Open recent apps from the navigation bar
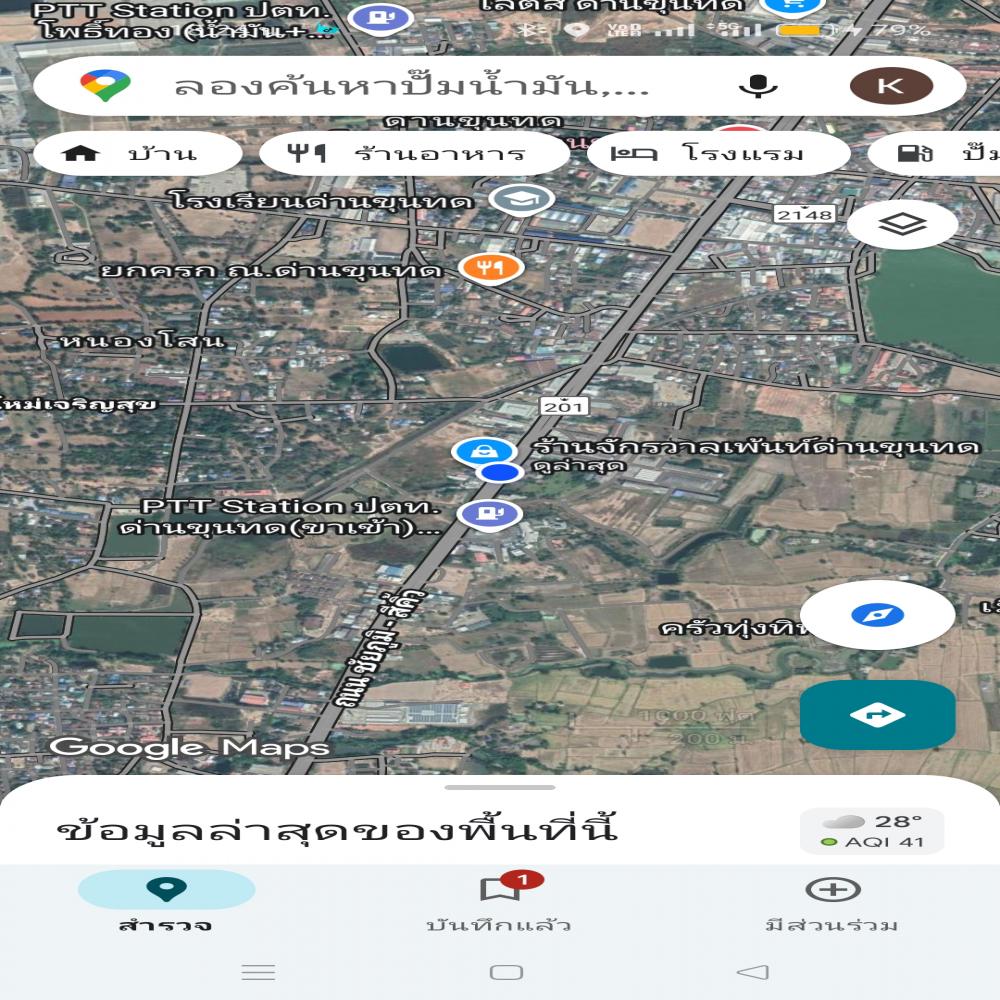Viewport: 1000px width, 1000px height. coord(258,972)
